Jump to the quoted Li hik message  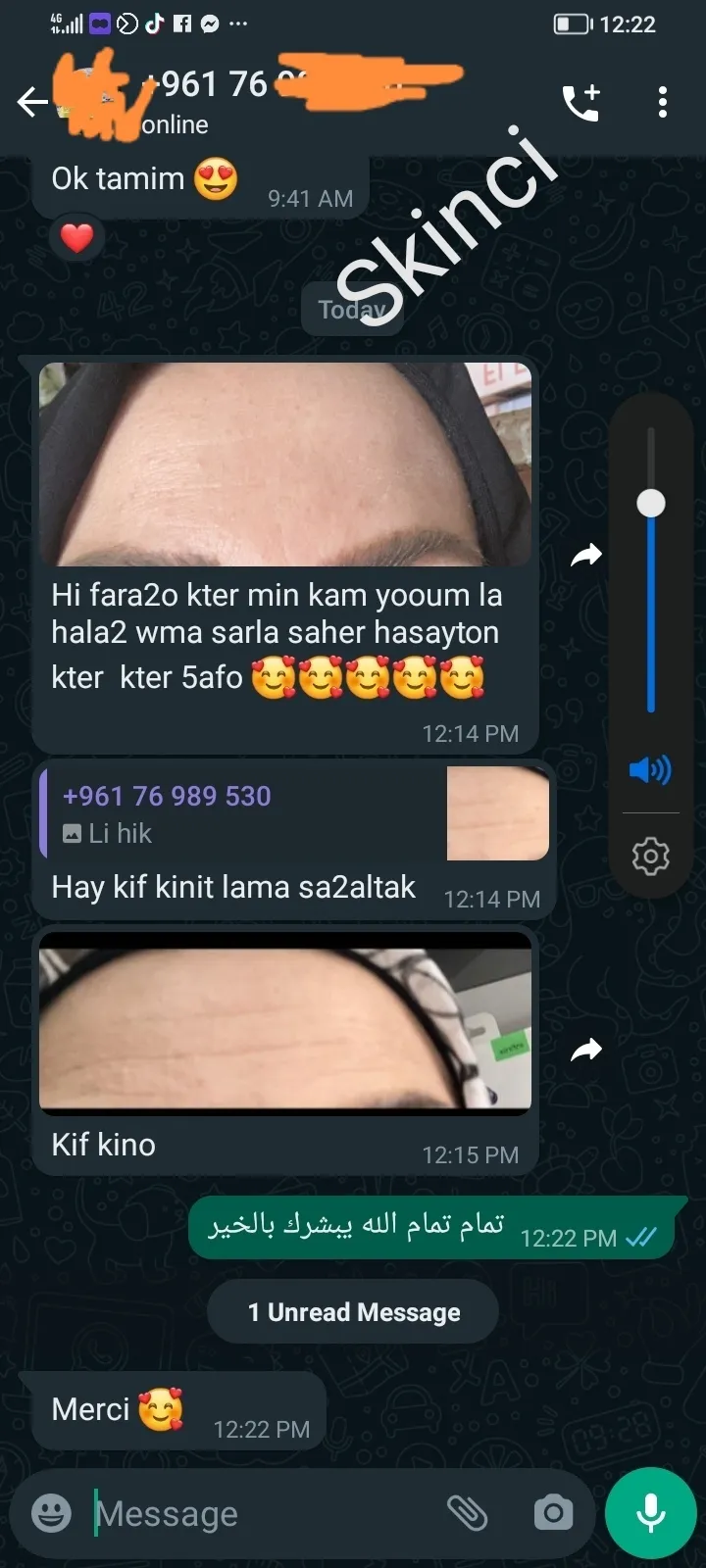pyautogui.click(x=294, y=813)
